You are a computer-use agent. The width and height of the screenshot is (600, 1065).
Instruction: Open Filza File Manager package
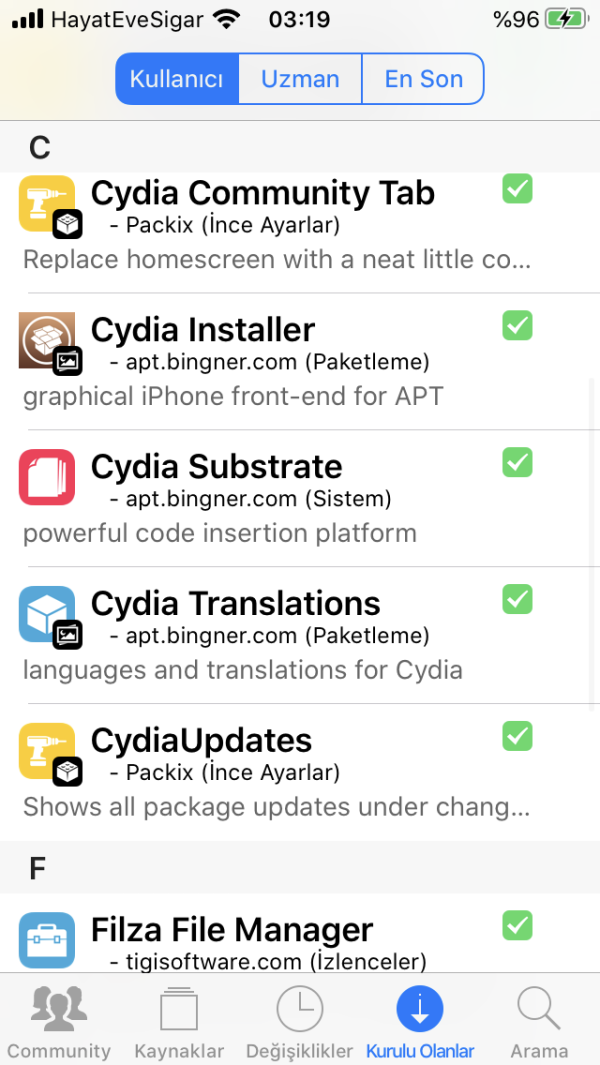click(x=275, y=940)
